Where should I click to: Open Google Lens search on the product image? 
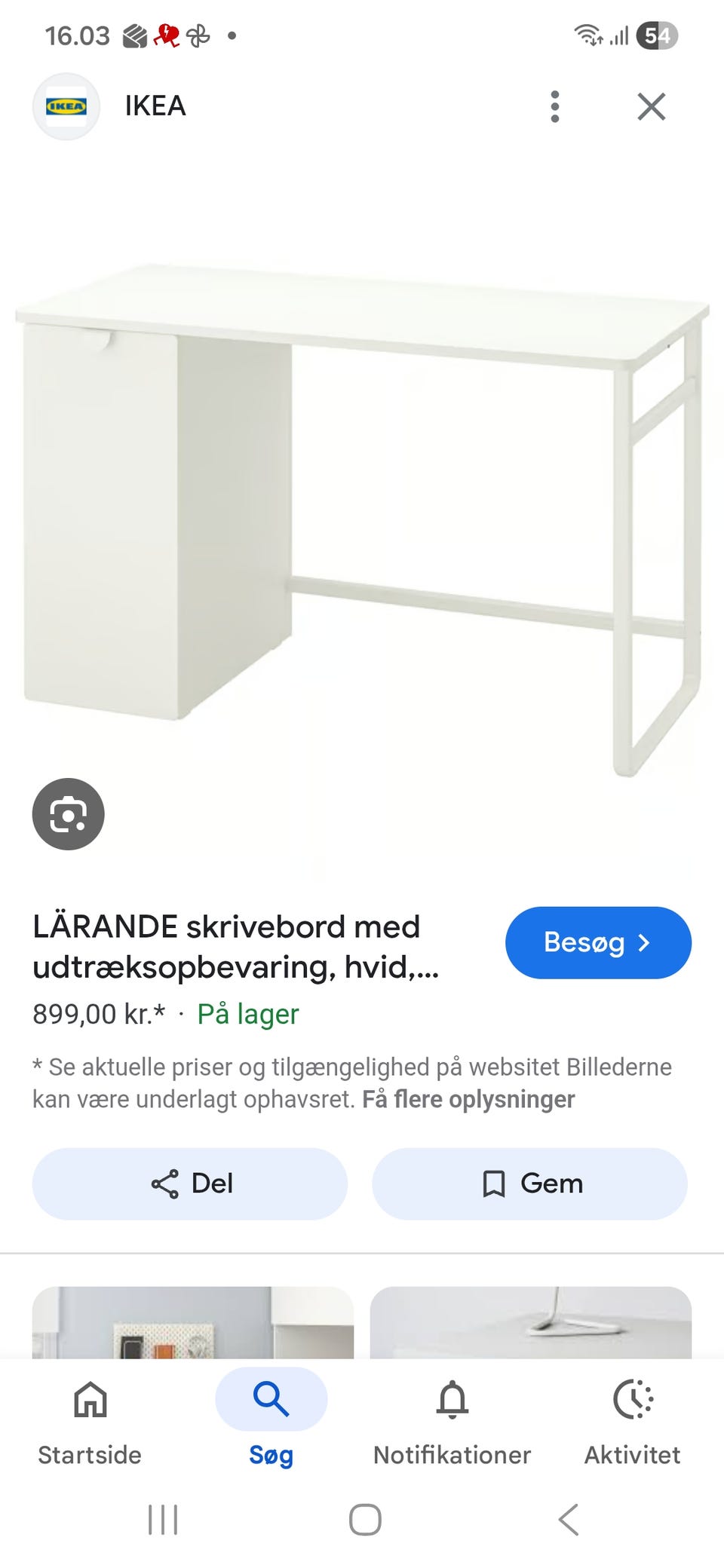coord(67,814)
